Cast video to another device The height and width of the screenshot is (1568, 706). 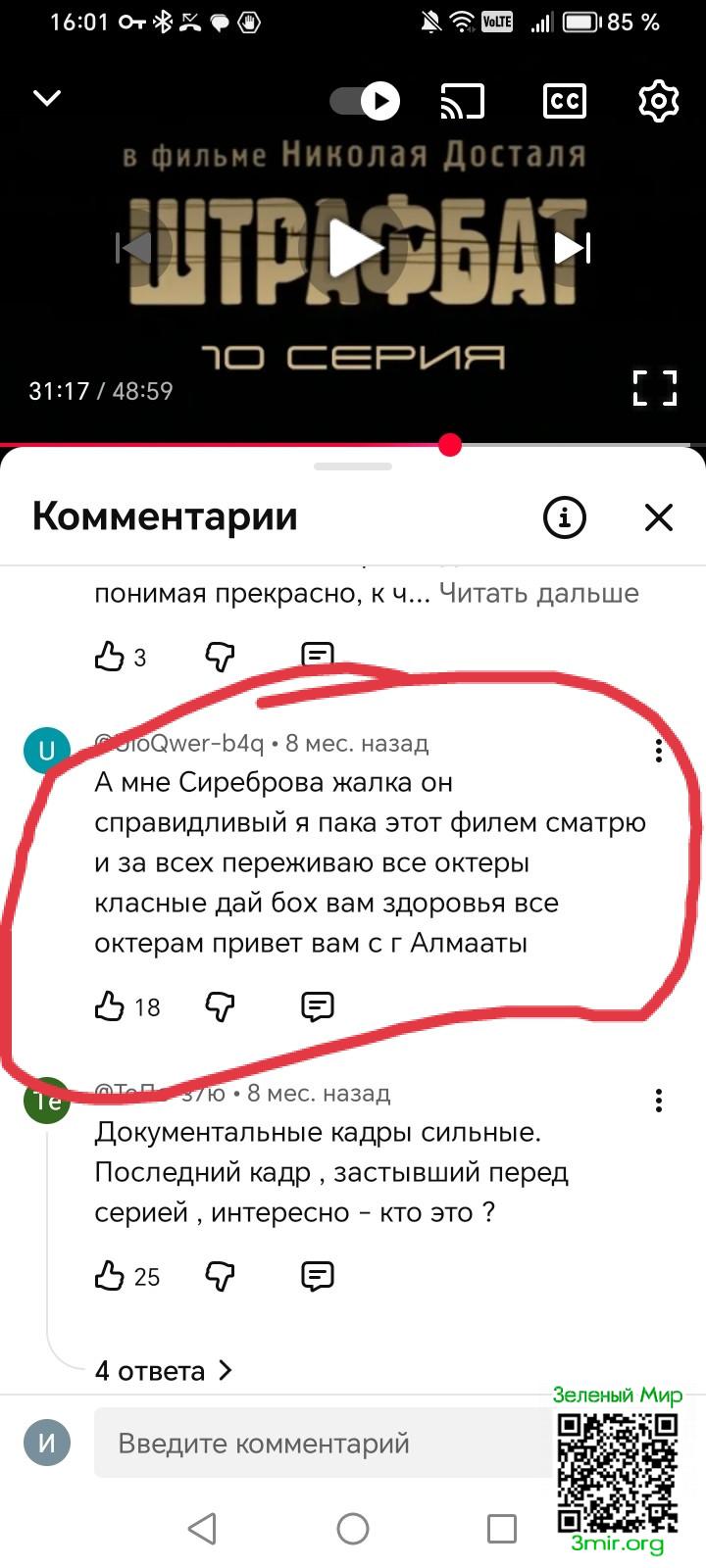[463, 101]
